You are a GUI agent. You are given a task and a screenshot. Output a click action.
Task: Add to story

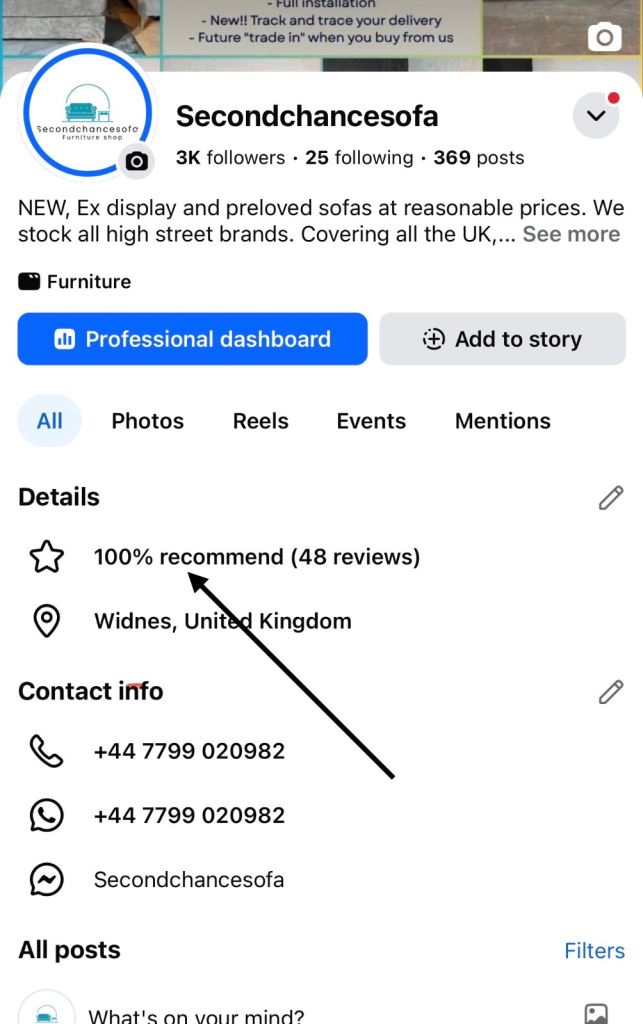click(502, 339)
